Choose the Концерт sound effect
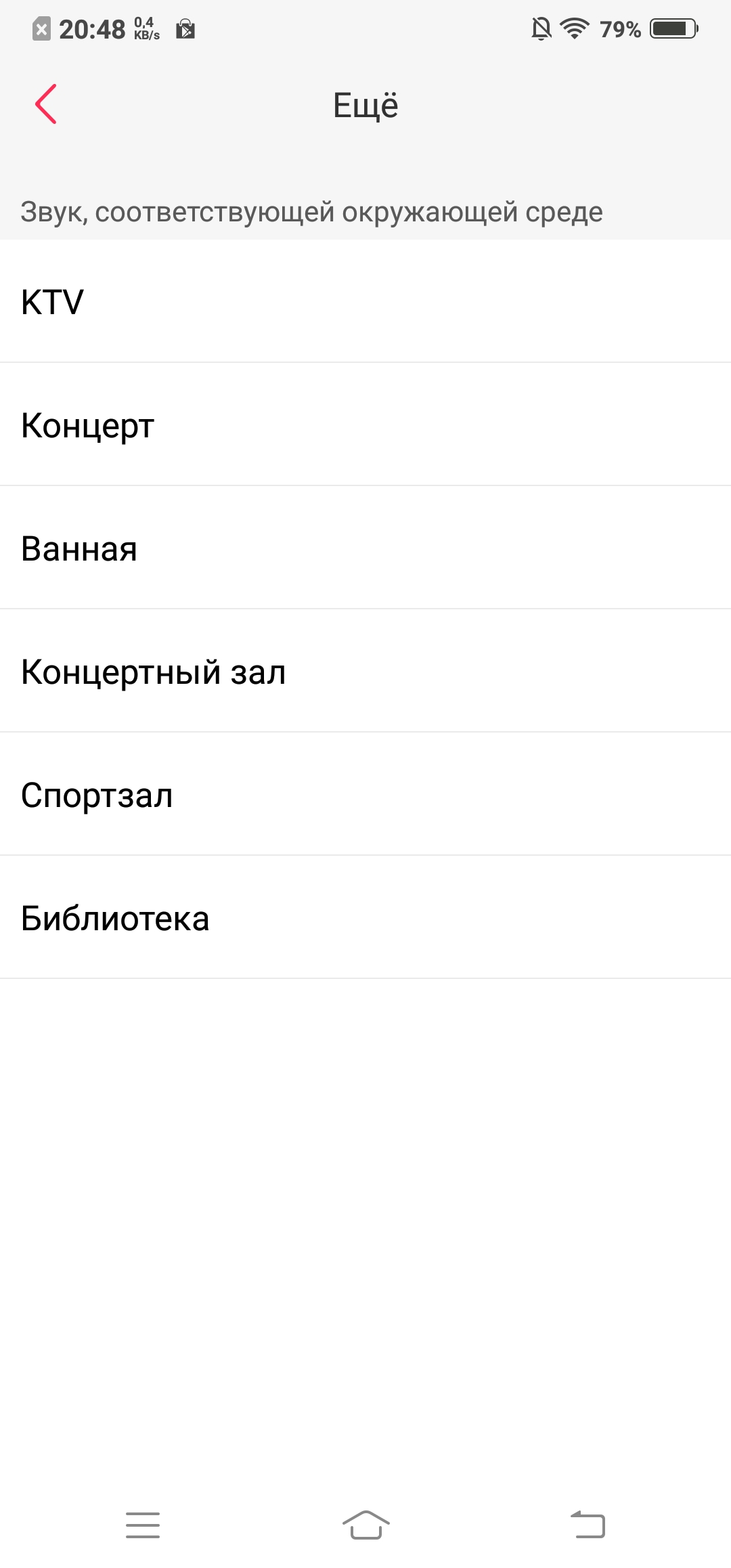The width and height of the screenshot is (731, 1568). [x=365, y=424]
